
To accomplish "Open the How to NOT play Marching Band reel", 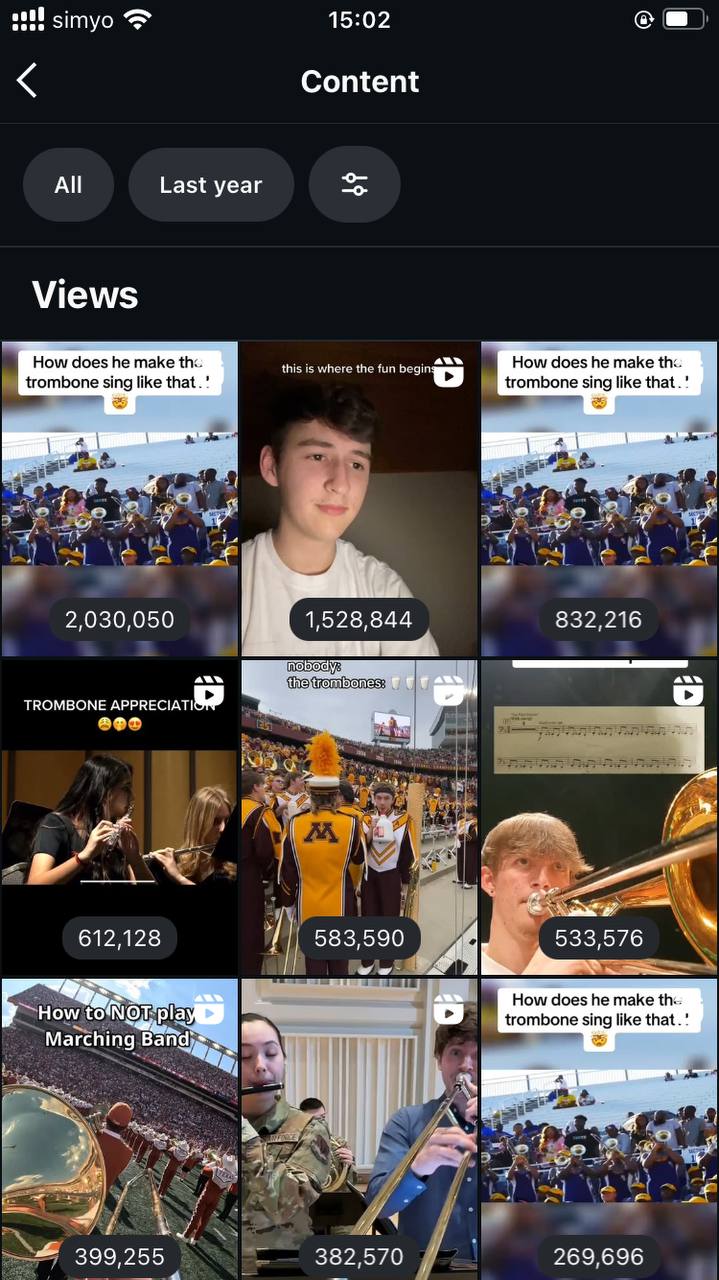I will click(119, 1129).
